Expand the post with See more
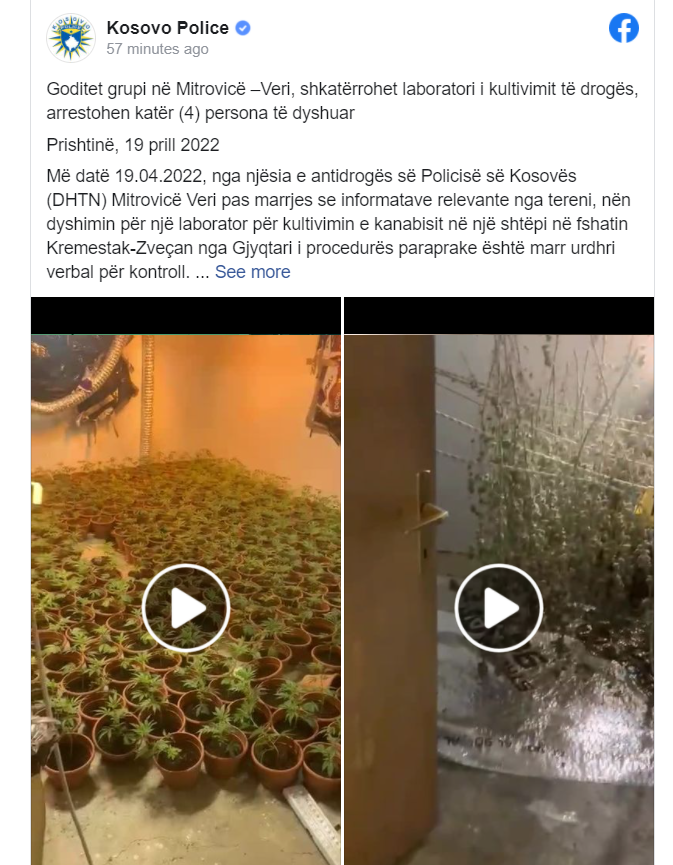The width and height of the screenshot is (673, 865). coord(252,272)
